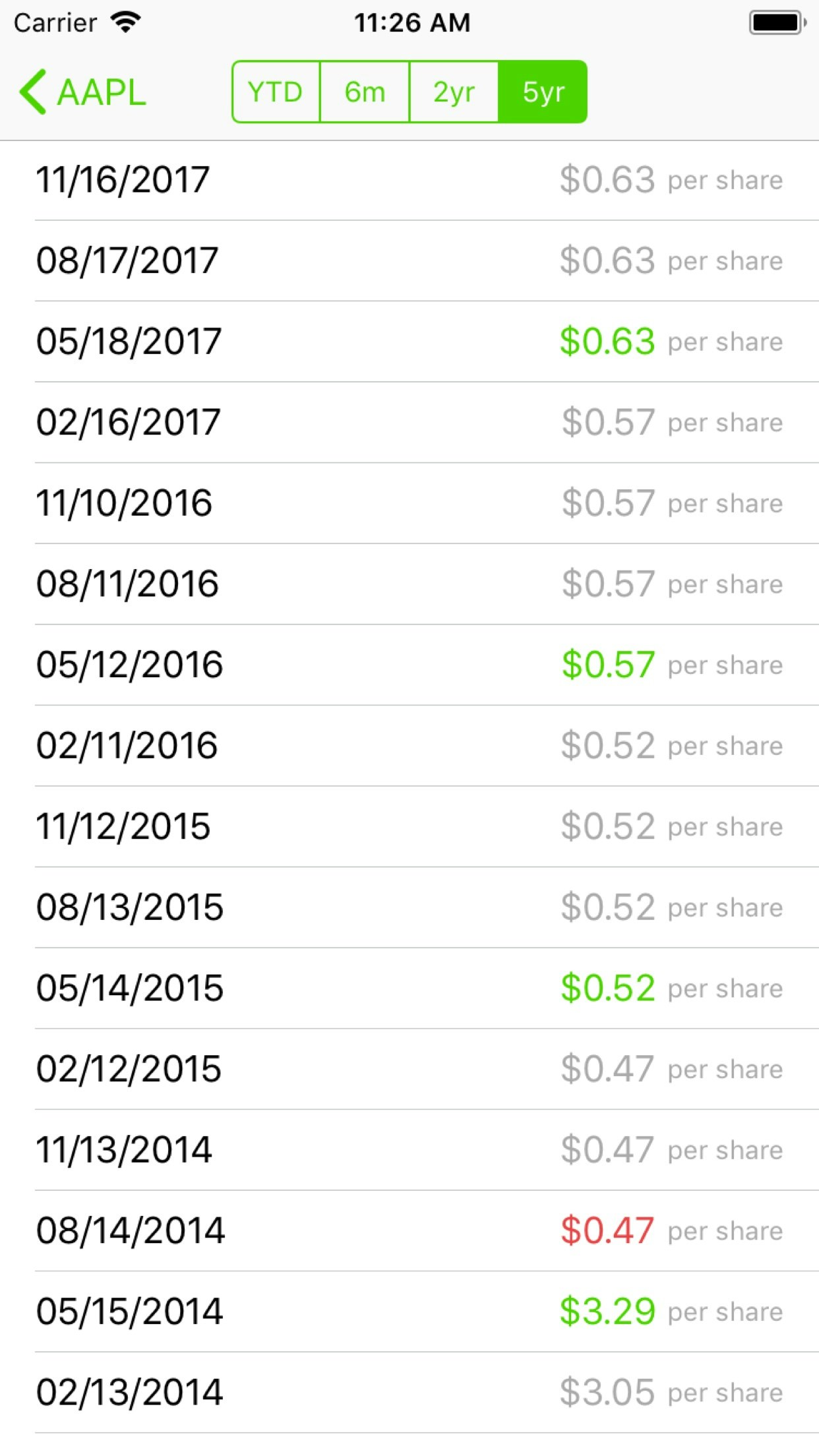Image resolution: width=819 pixels, height=1456 pixels.
Task: Open the 02/13/2014 dividend entry
Action: (x=409, y=1391)
